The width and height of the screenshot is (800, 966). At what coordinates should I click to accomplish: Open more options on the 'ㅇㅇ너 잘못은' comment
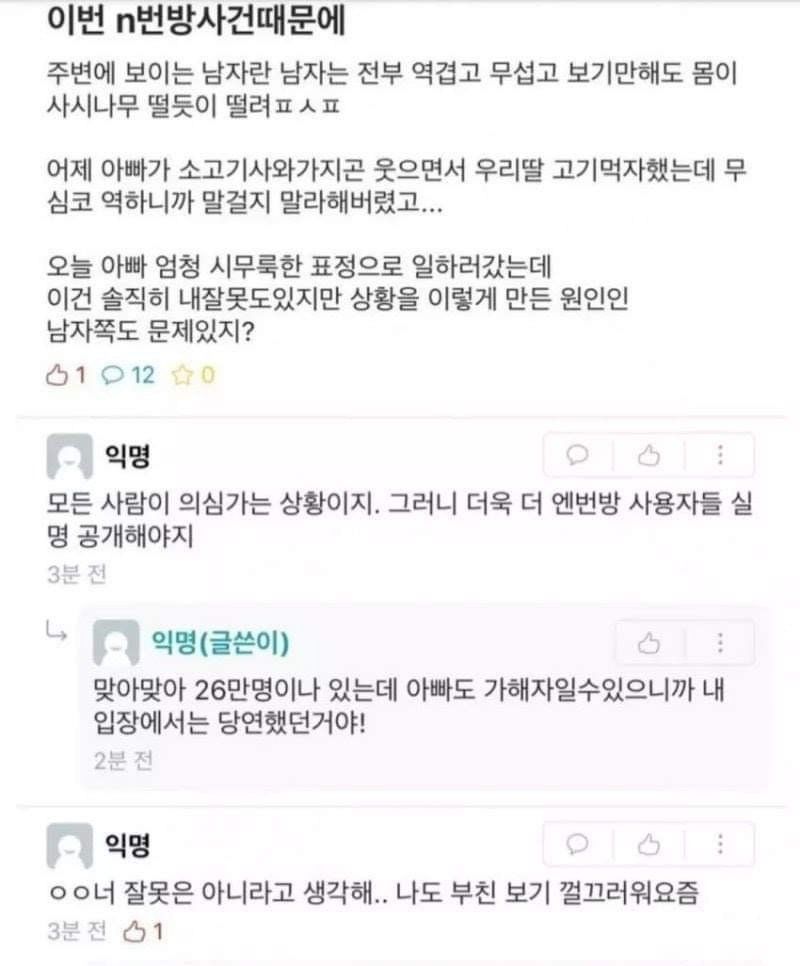pyautogui.click(x=720, y=846)
